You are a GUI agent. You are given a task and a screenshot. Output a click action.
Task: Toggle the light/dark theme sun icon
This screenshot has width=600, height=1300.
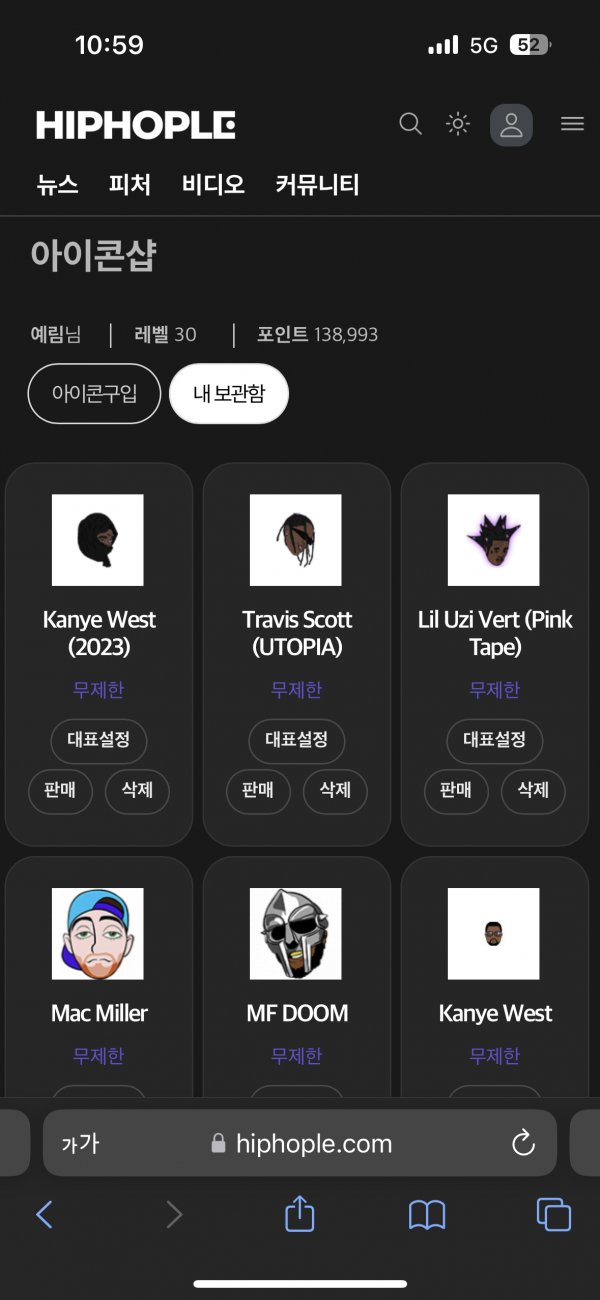458,124
